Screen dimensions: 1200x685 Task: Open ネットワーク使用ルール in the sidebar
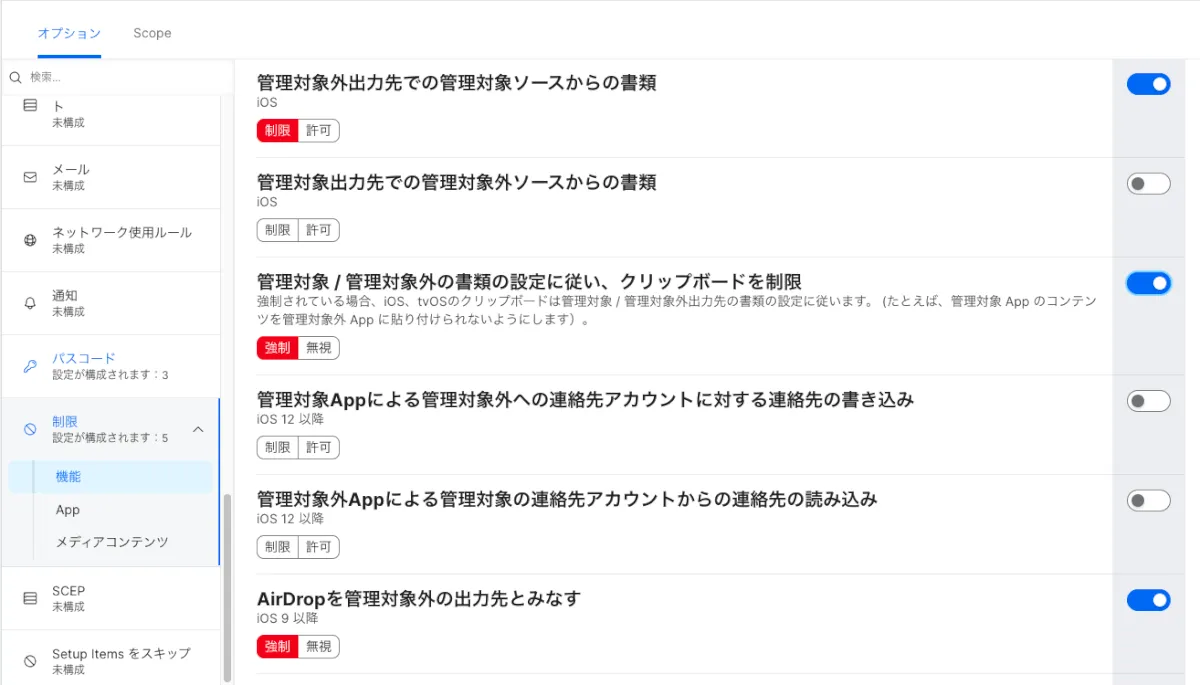(120, 239)
